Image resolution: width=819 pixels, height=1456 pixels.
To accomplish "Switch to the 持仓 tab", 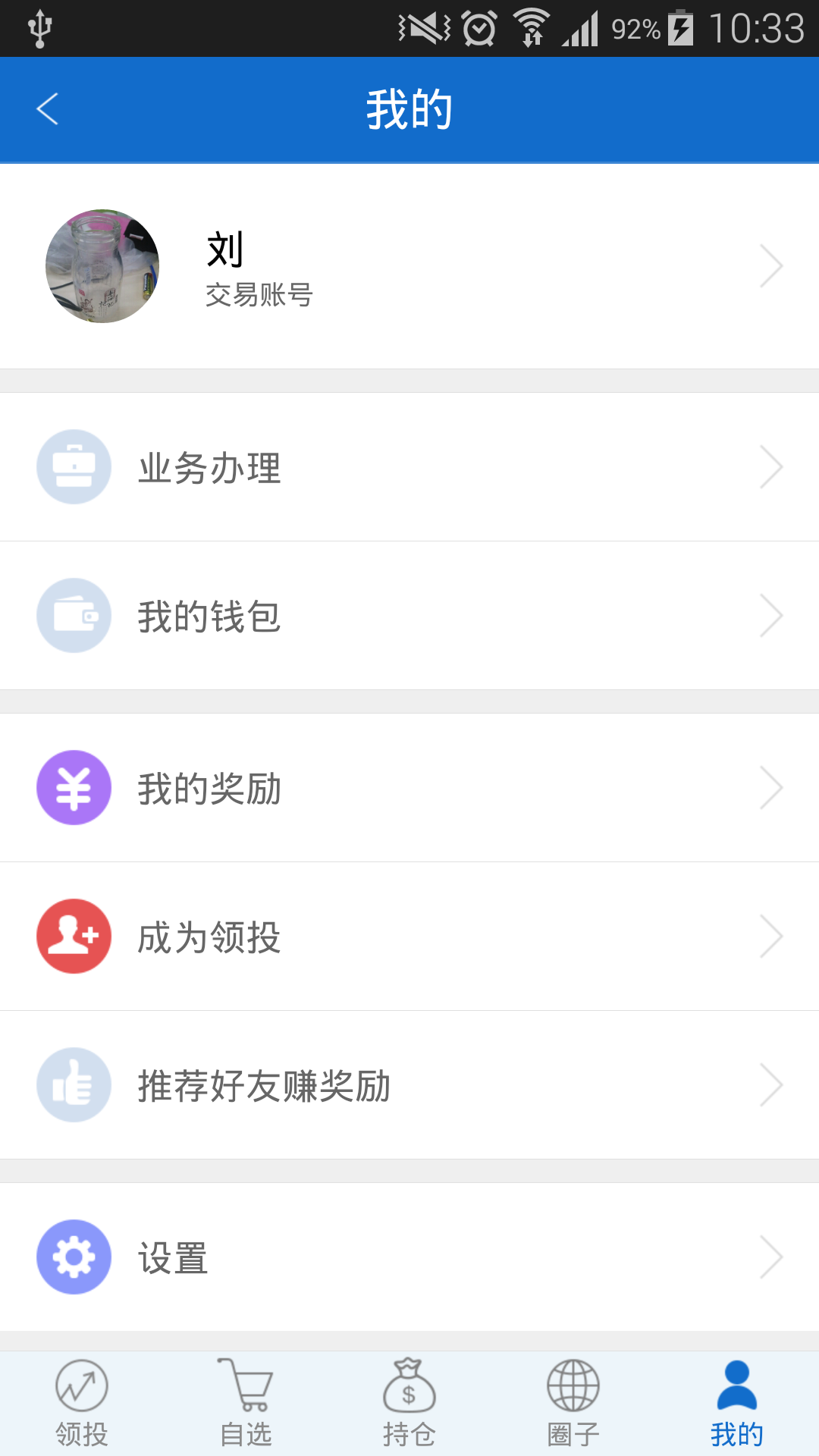I will (409, 1409).
